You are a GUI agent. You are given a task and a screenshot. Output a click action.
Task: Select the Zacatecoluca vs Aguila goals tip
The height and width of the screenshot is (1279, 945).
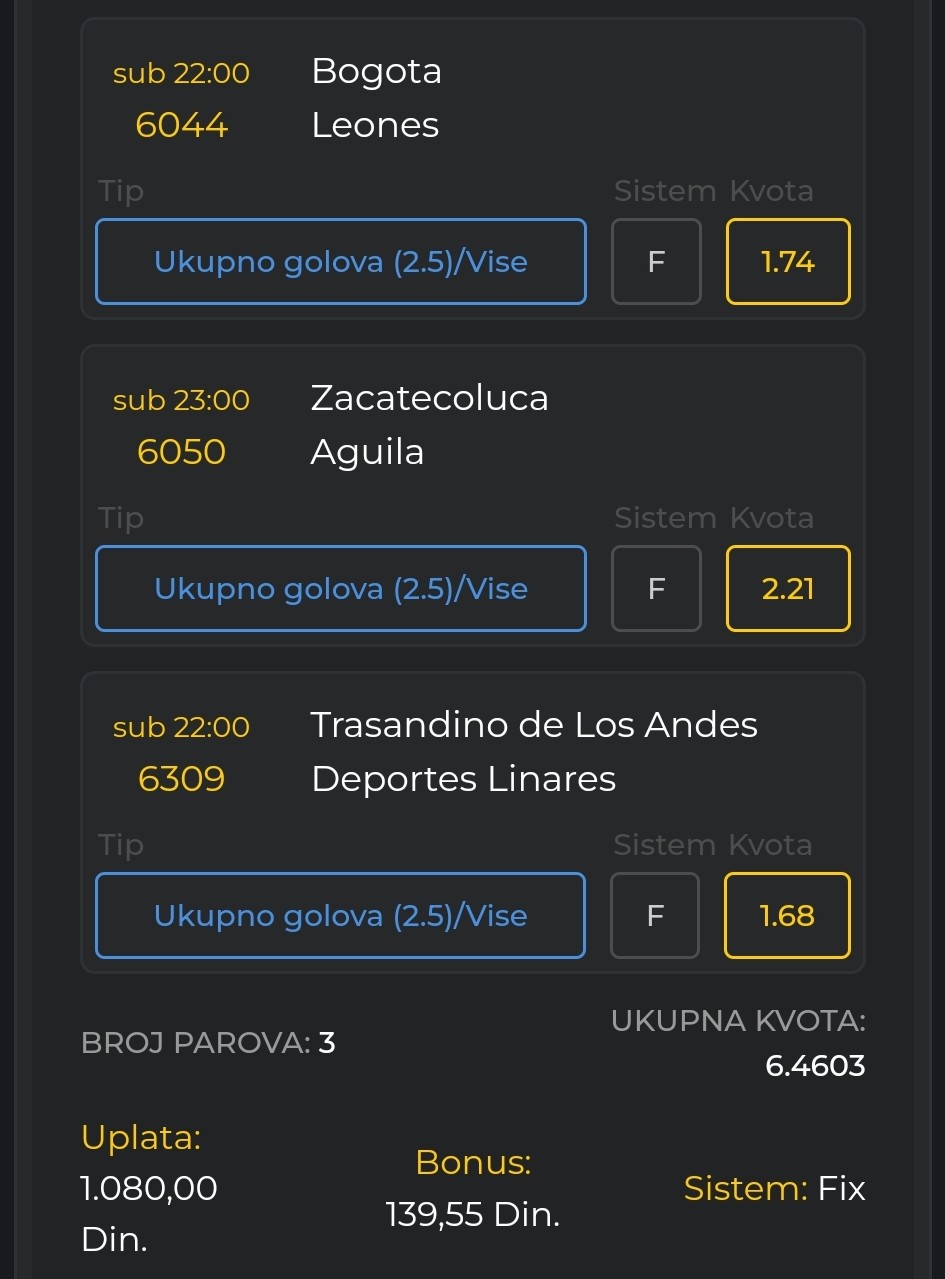point(340,589)
